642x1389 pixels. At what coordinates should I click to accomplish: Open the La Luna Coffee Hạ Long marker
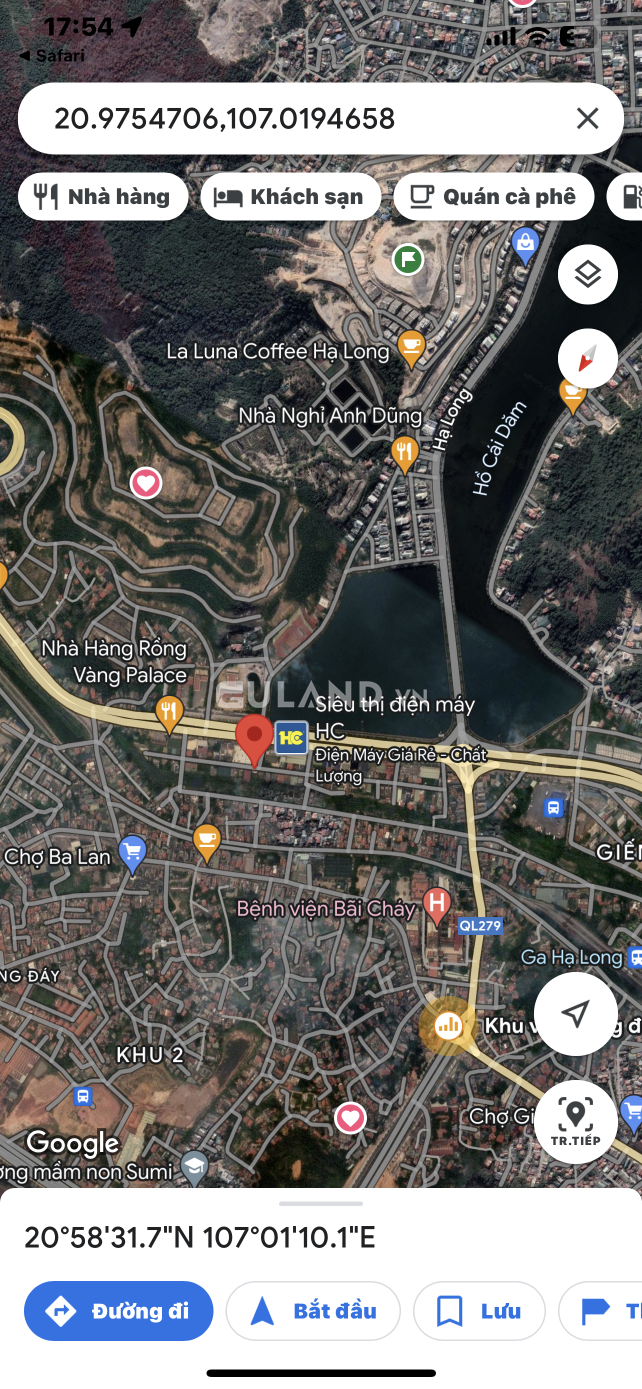tap(410, 348)
